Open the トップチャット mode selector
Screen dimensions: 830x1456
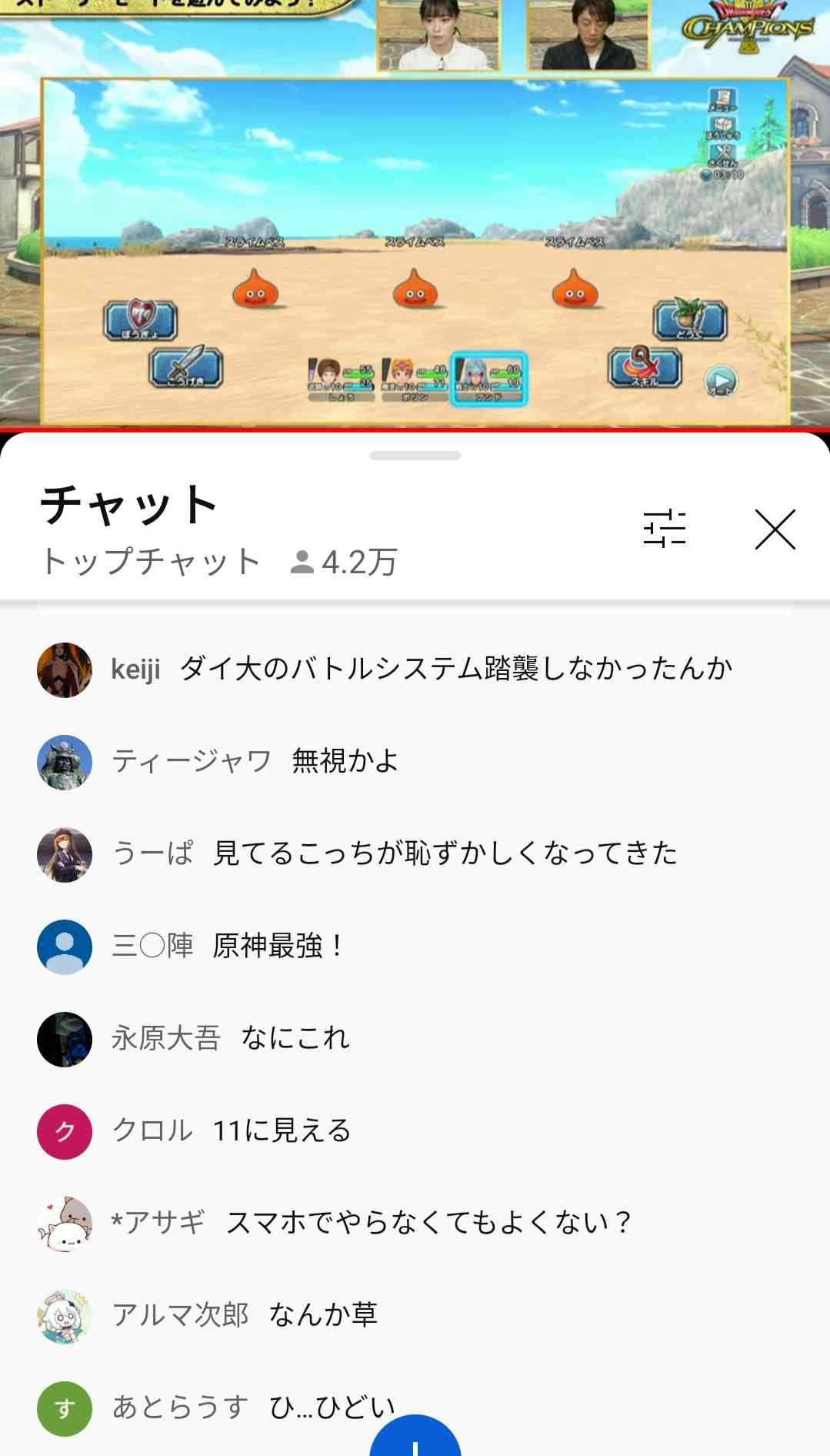click(152, 562)
